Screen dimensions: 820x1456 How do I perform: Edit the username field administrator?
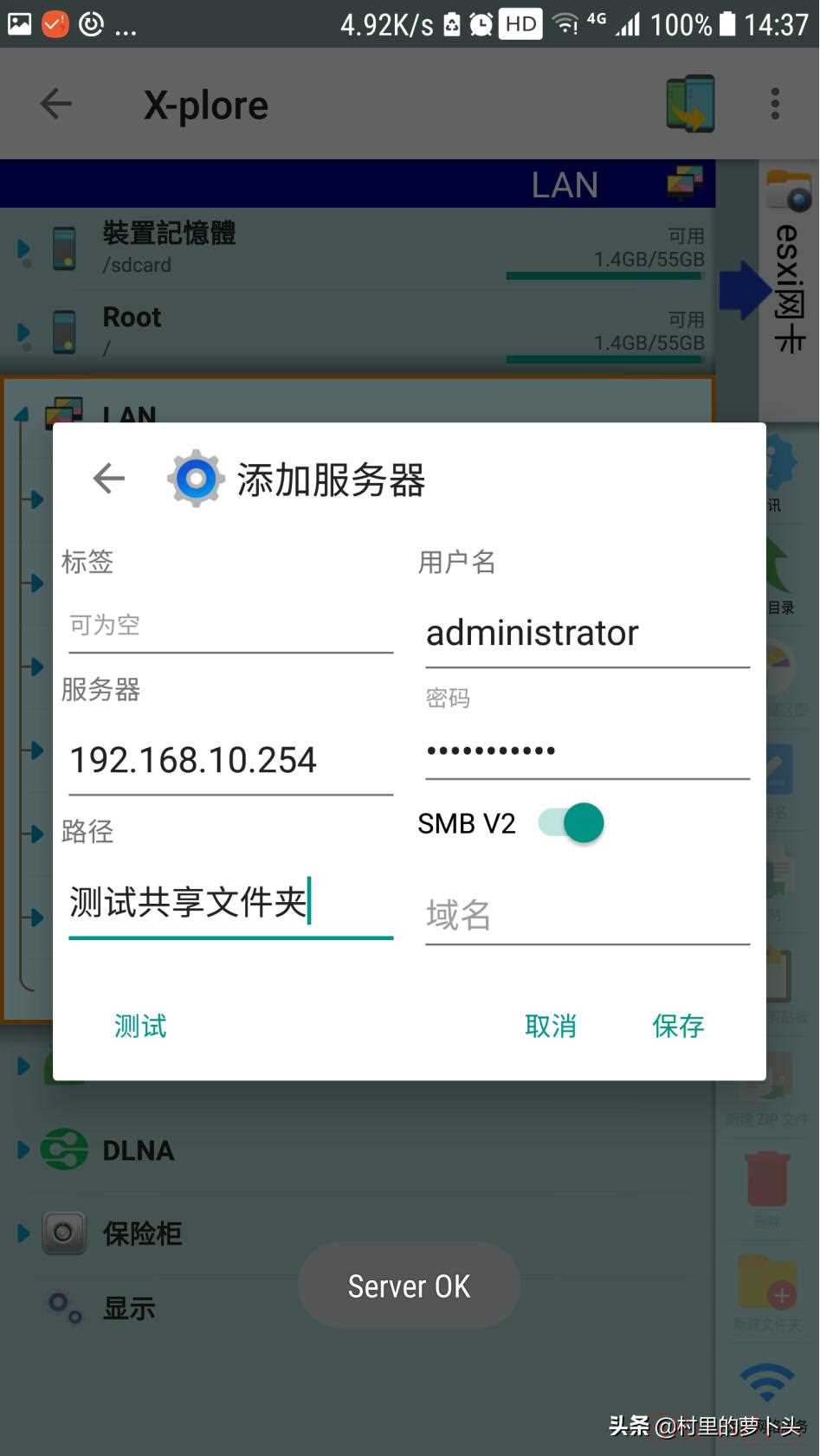pos(587,633)
